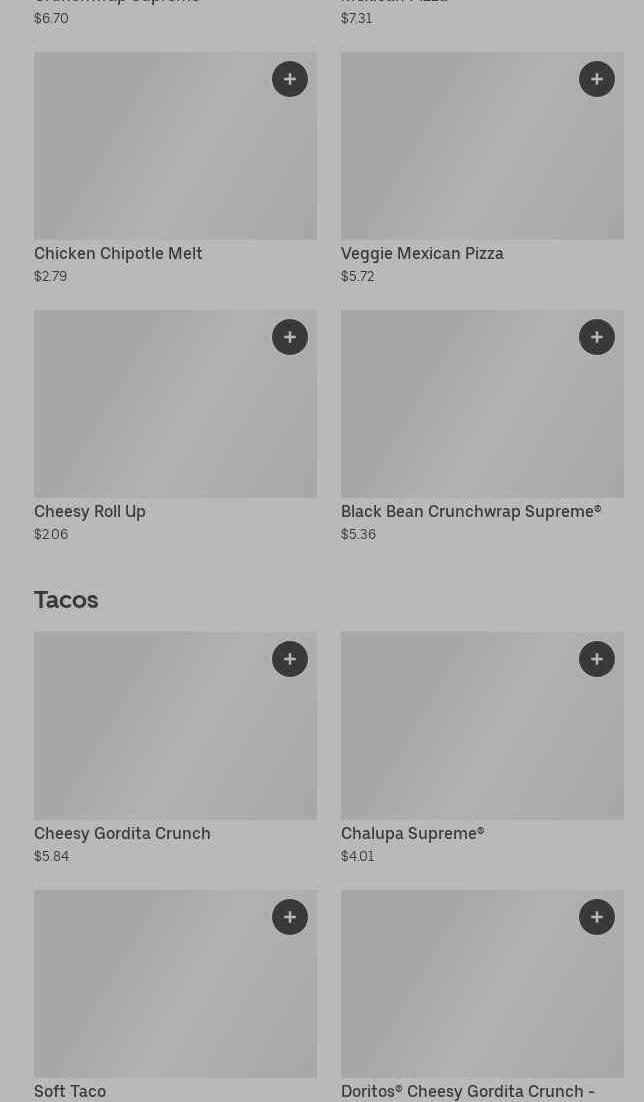Add Cheesy Roll Up to the order
The image size is (644, 1102).
290,337
